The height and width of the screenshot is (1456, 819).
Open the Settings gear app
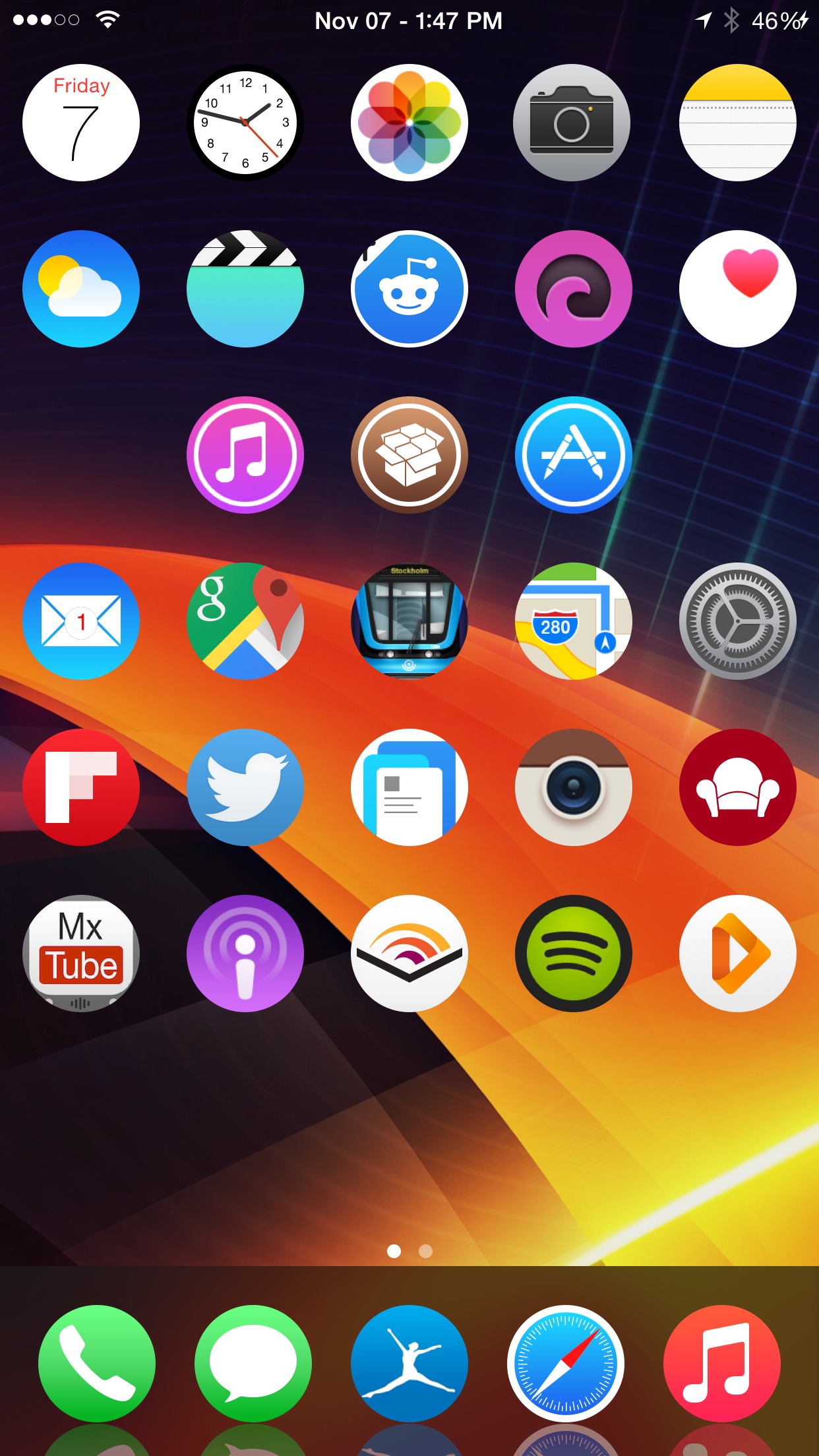(738, 621)
